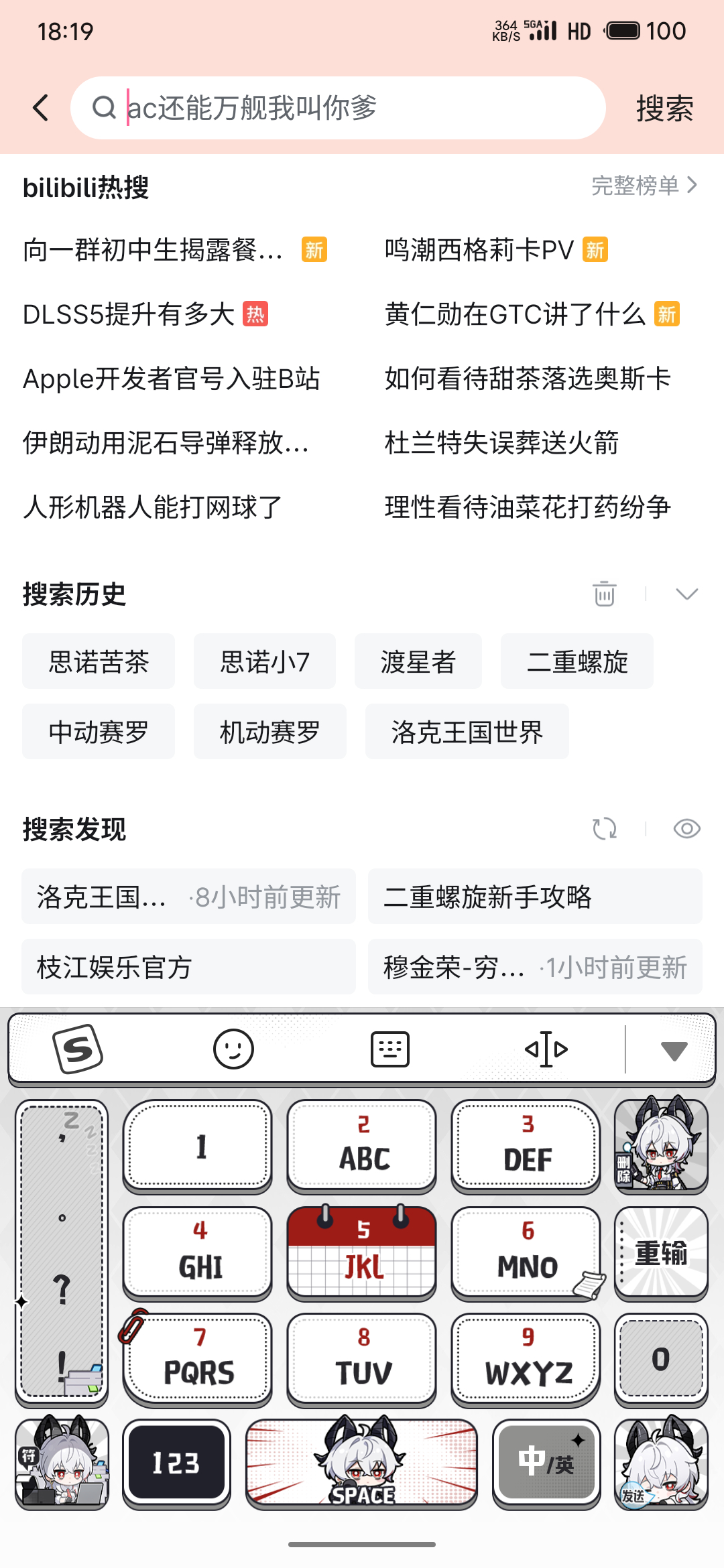
Task: Expand the search history list
Action: click(x=686, y=594)
